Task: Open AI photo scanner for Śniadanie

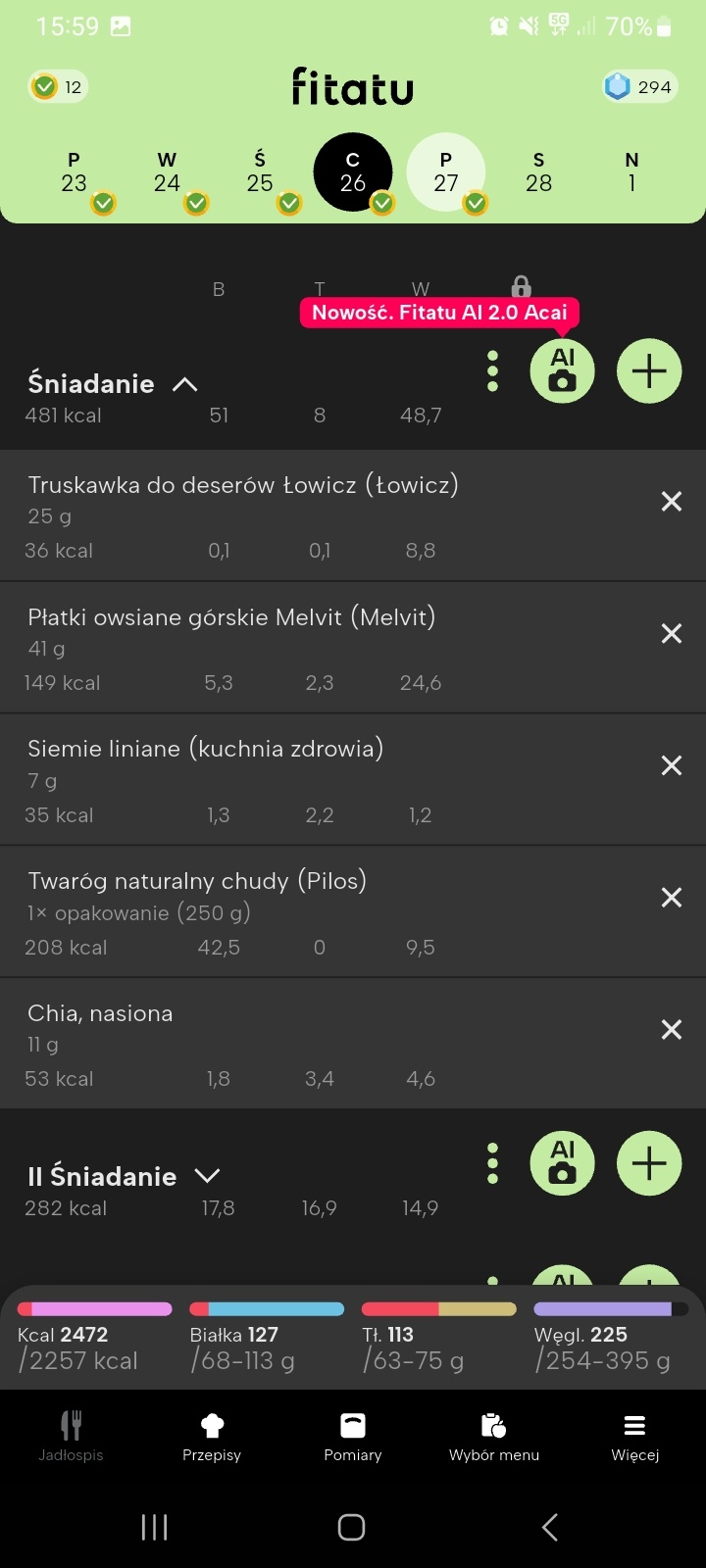Action: tap(562, 370)
